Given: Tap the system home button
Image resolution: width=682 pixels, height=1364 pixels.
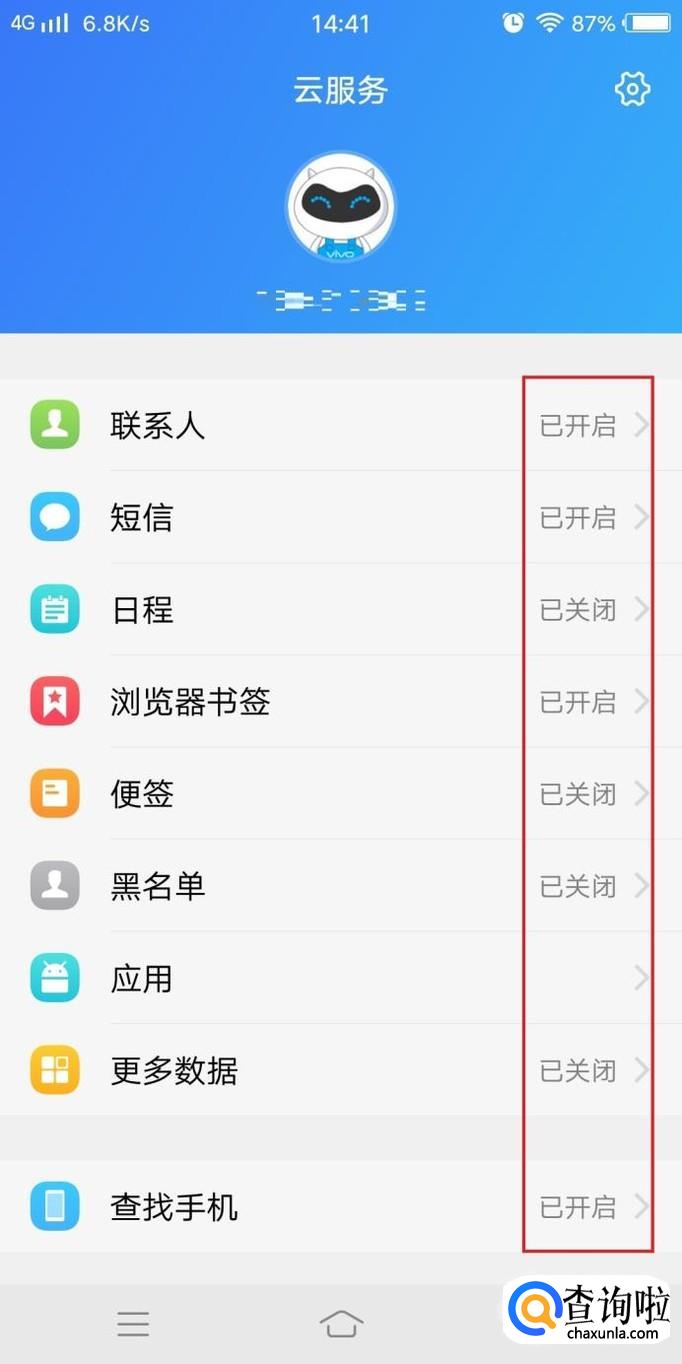Looking at the screenshot, I should [x=341, y=1324].
